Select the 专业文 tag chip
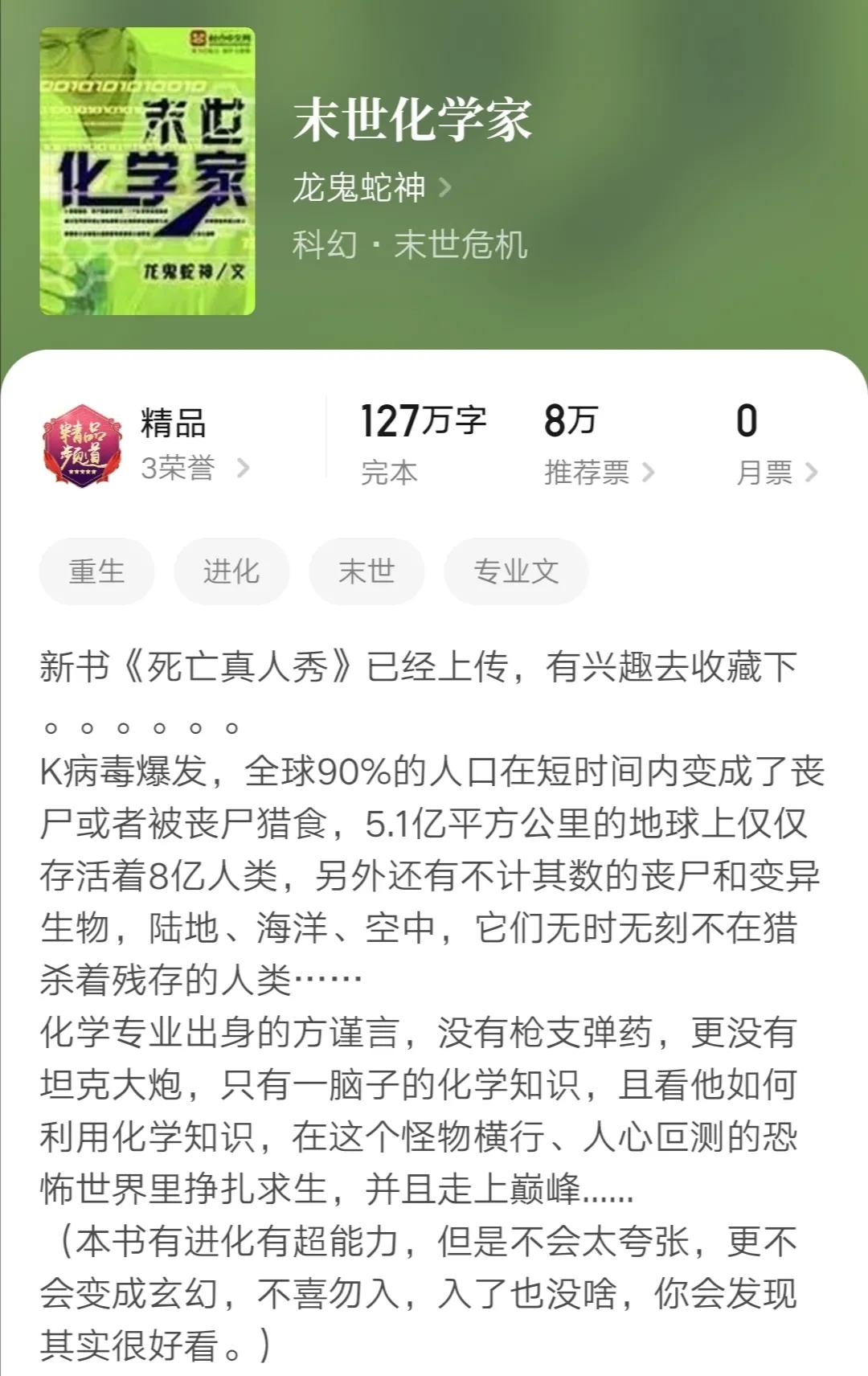The width and height of the screenshot is (868, 1376). point(516,571)
